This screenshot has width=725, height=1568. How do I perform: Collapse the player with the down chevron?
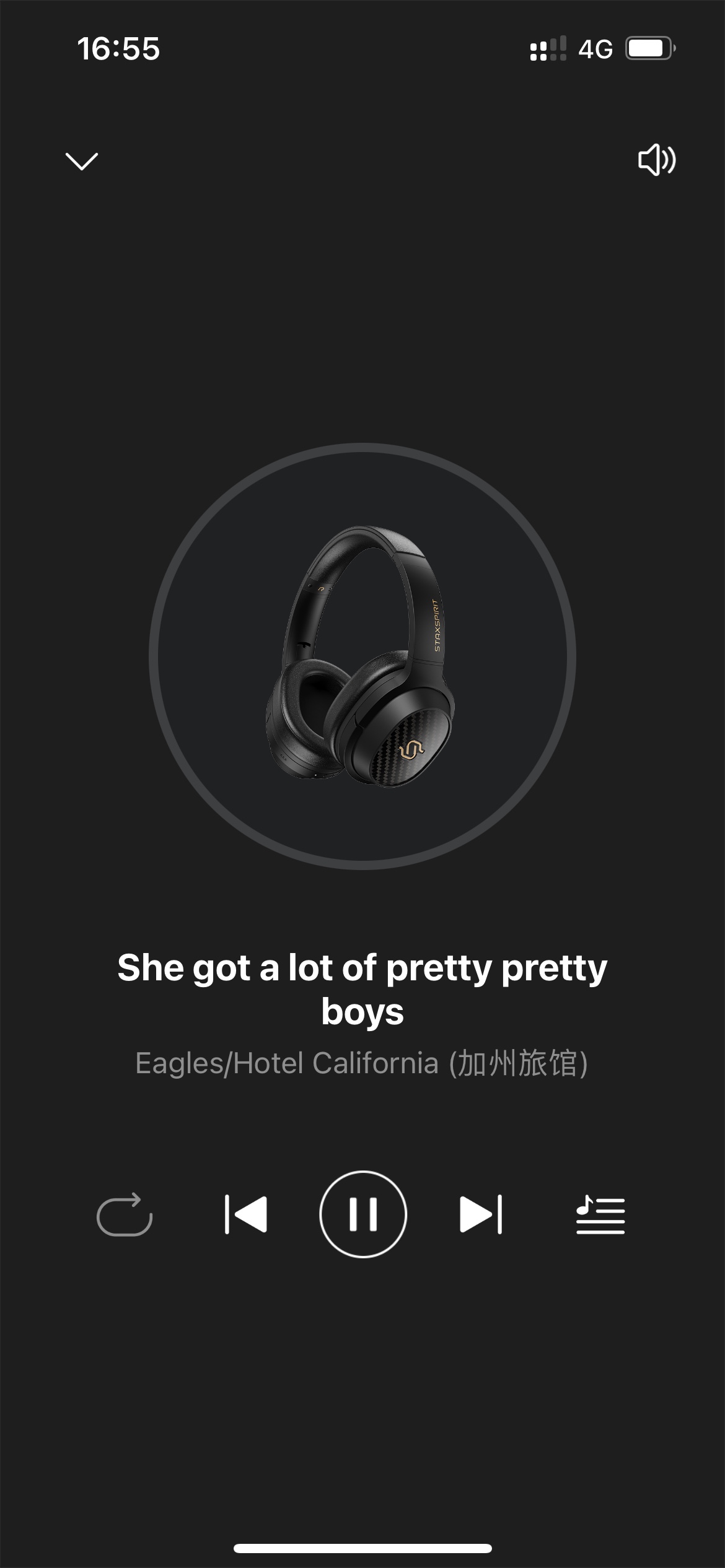point(82,161)
